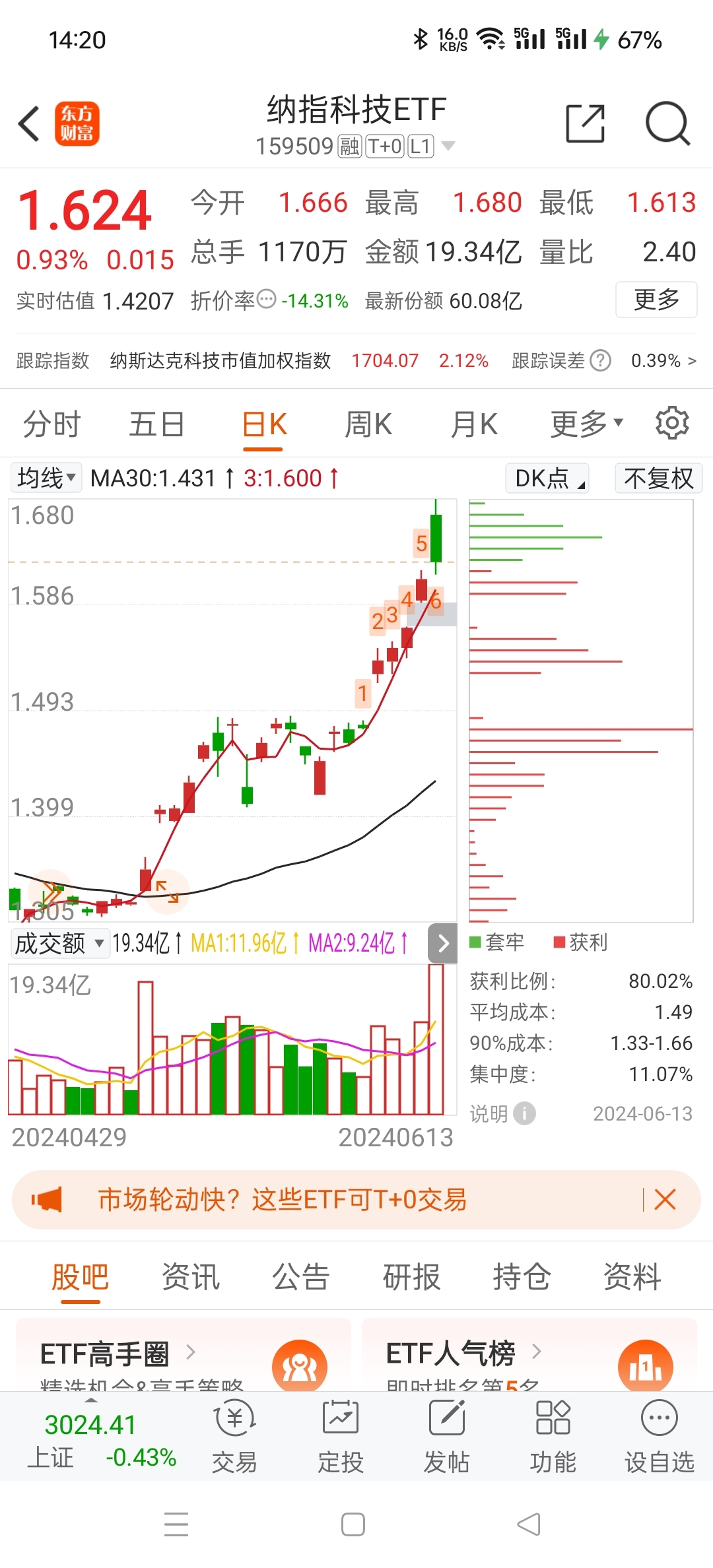Switch to the 周K tab

pyautogui.click(x=368, y=423)
